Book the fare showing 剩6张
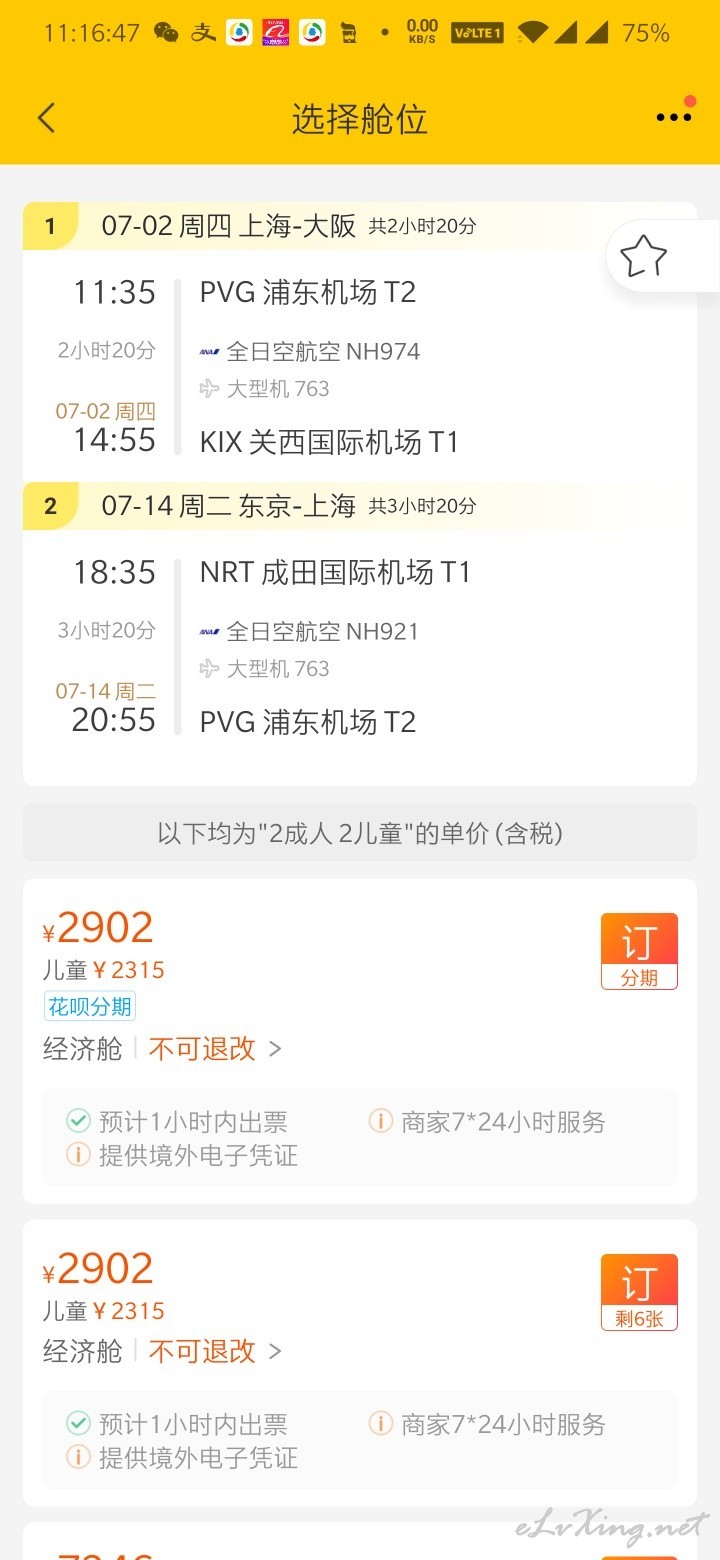The height and width of the screenshot is (1560, 720). [639, 1292]
